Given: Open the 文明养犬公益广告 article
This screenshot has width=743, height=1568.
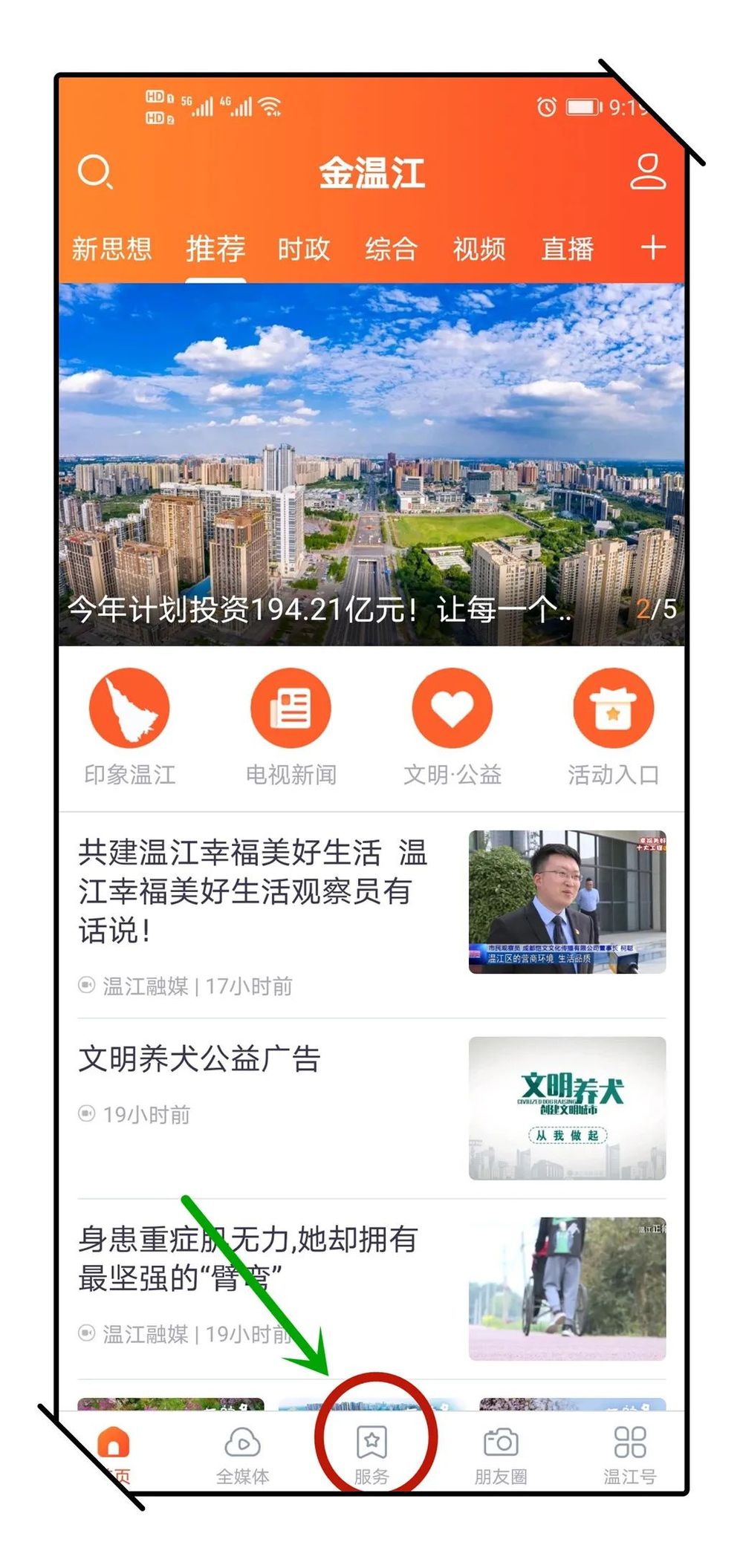Looking at the screenshot, I should pyautogui.click(x=199, y=1058).
